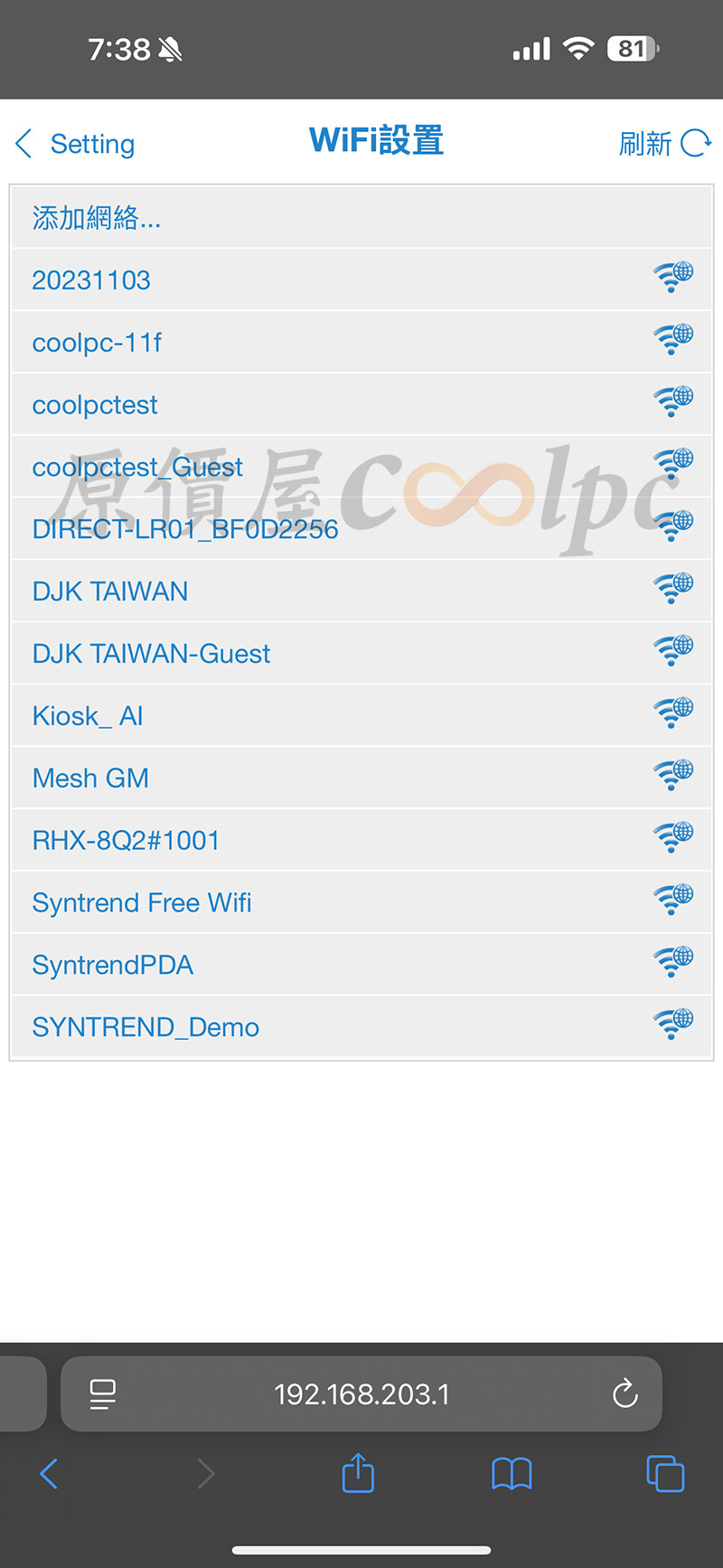723x1568 pixels.
Task: Select the 20231103 network
Action: pyautogui.click(x=91, y=280)
